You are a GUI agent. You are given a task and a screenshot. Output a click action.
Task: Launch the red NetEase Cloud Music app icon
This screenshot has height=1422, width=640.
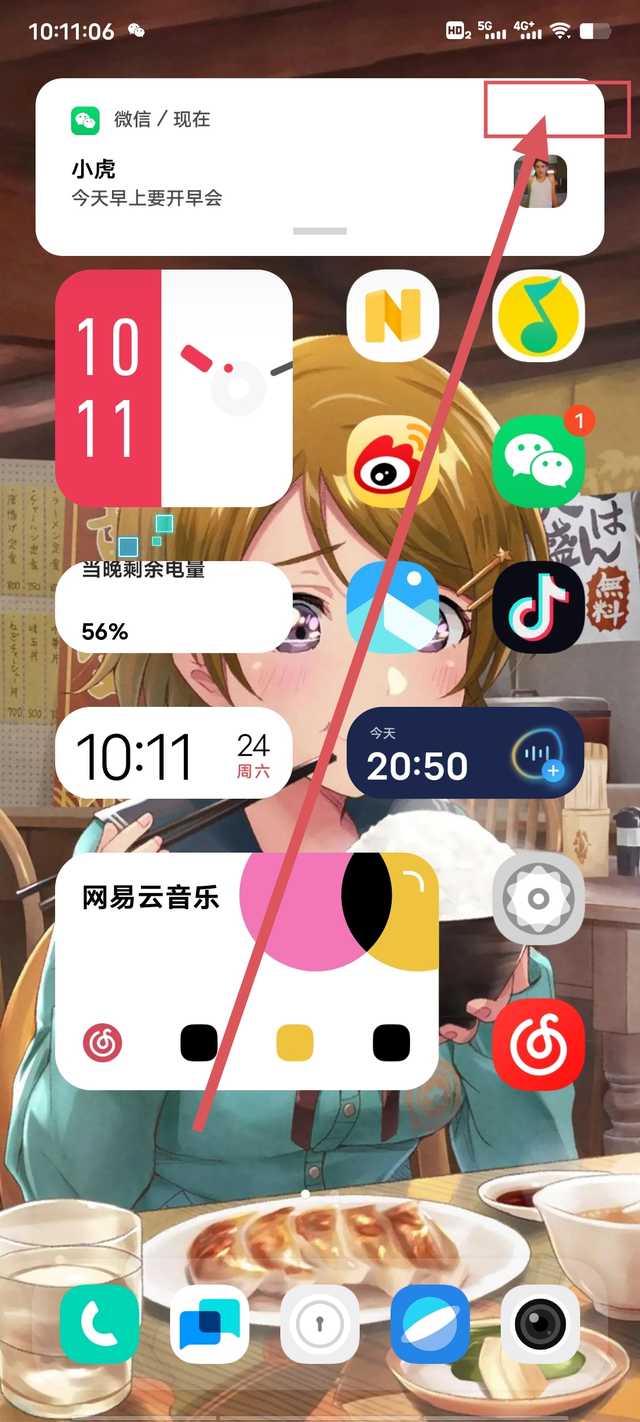pos(538,1043)
